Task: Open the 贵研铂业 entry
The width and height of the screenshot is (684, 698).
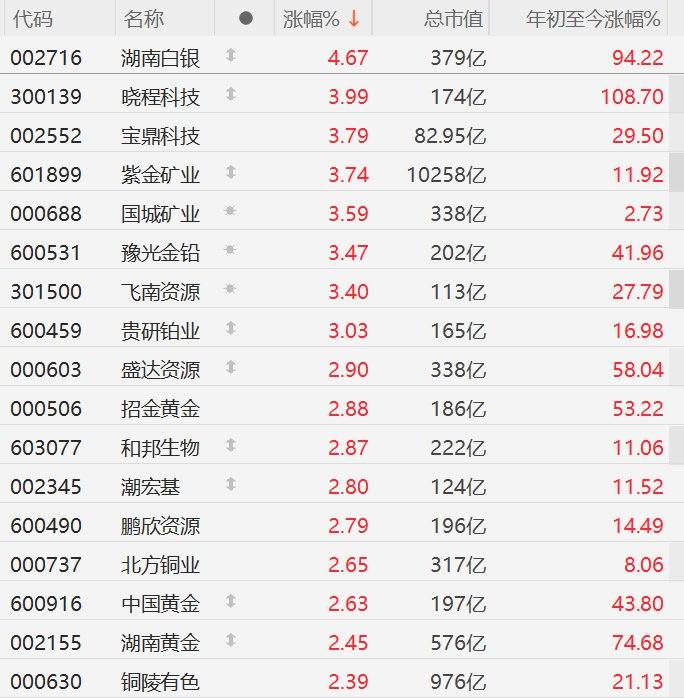Action: pos(160,331)
